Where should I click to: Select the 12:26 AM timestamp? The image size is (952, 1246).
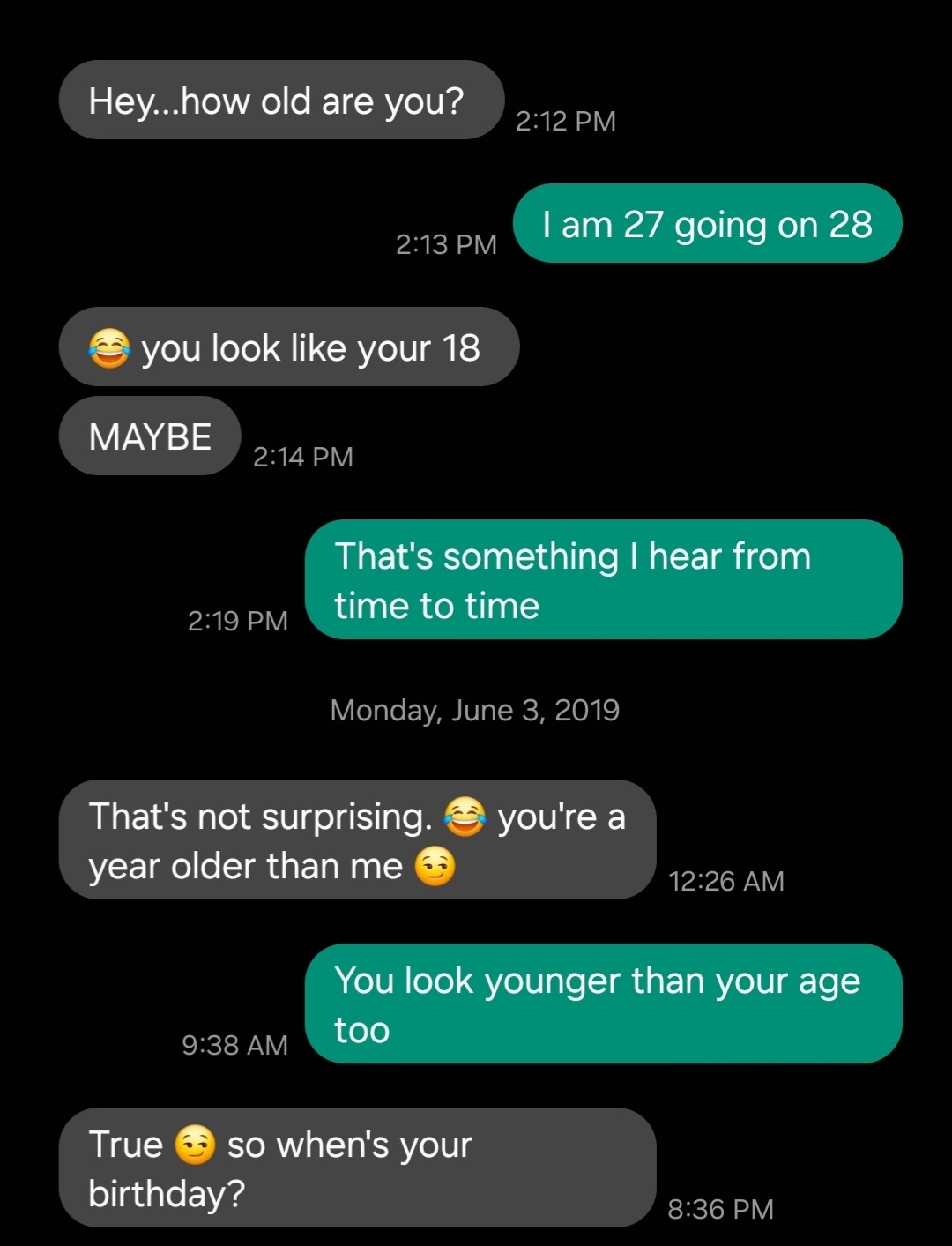tap(726, 881)
